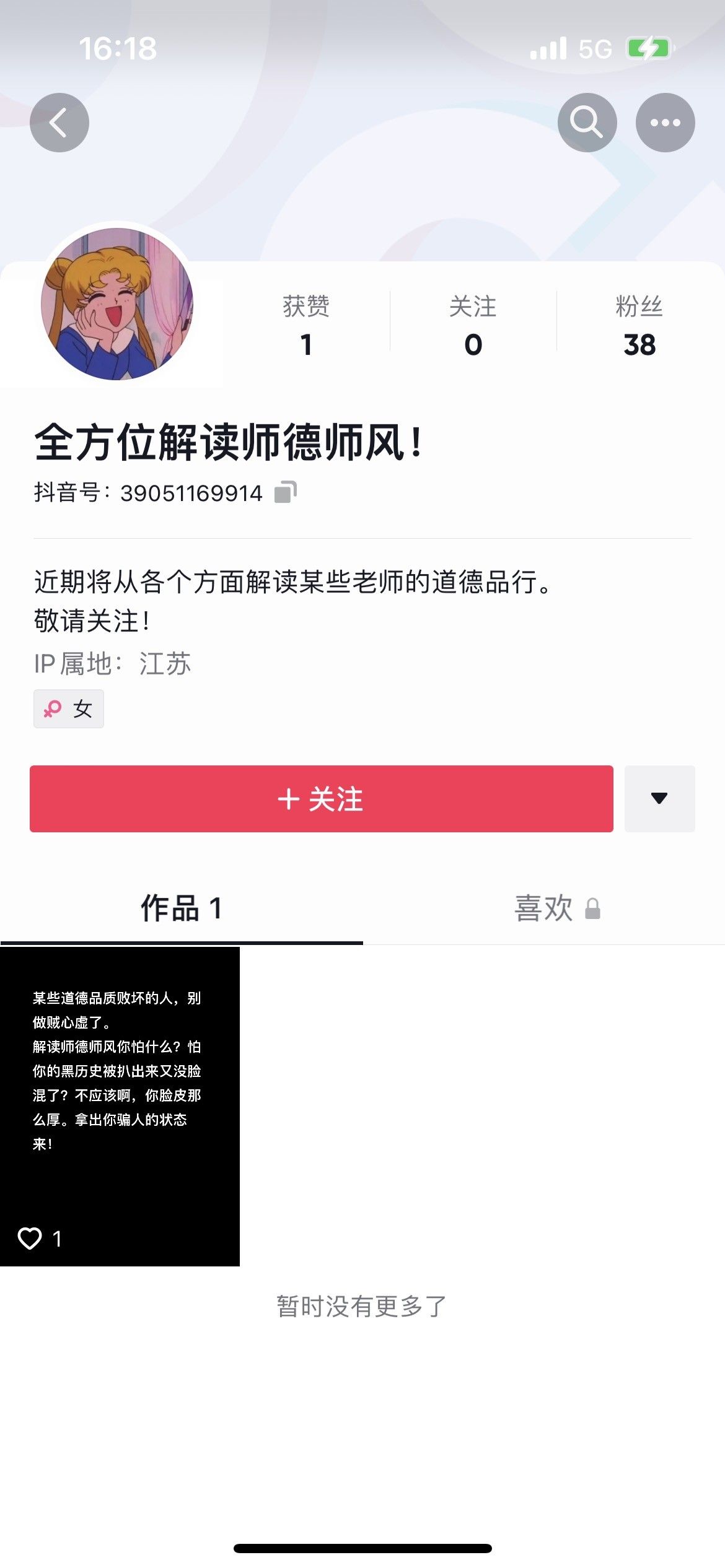Expand the dropdown arrow beside the follow button

coord(659,799)
